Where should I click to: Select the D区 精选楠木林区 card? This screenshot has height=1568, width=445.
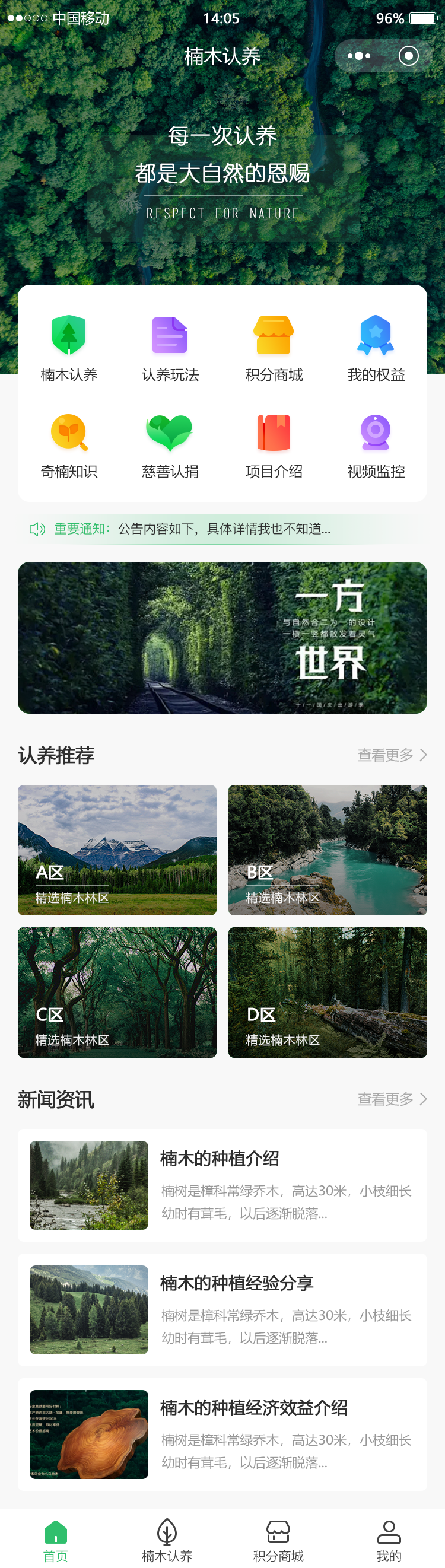point(328,992)
